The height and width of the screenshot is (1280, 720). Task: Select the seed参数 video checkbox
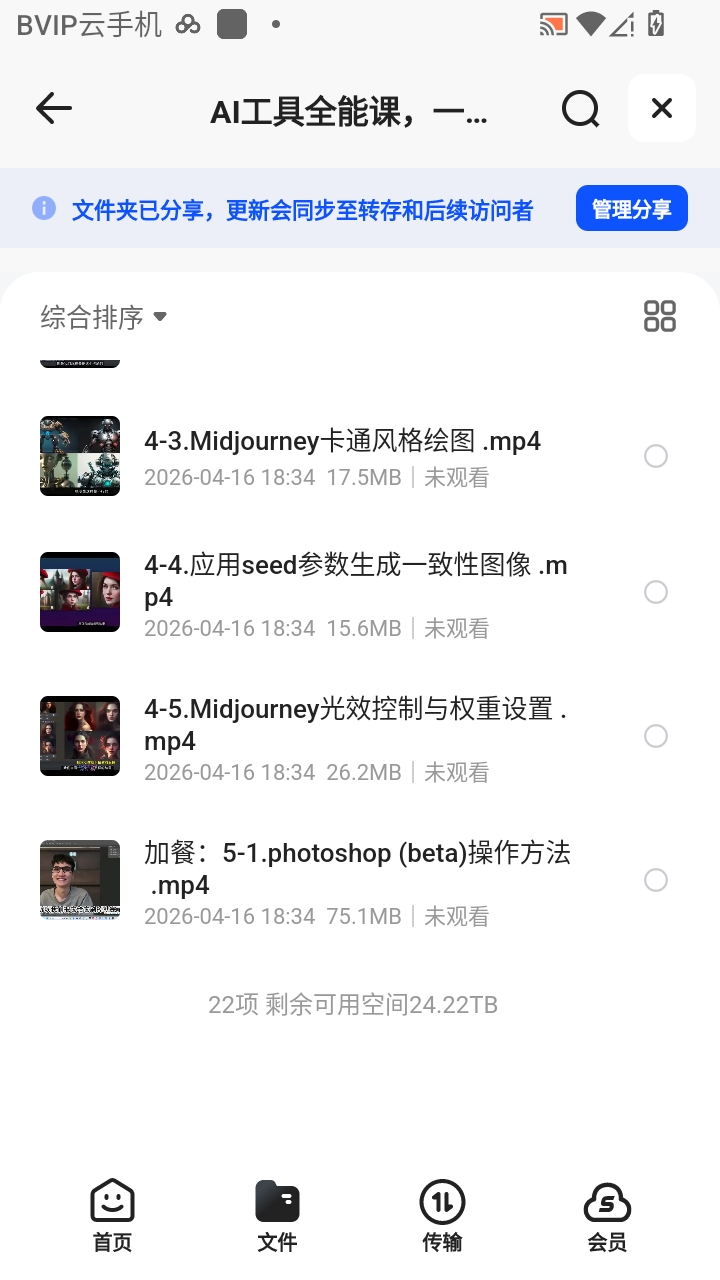(x=655, y=592)
